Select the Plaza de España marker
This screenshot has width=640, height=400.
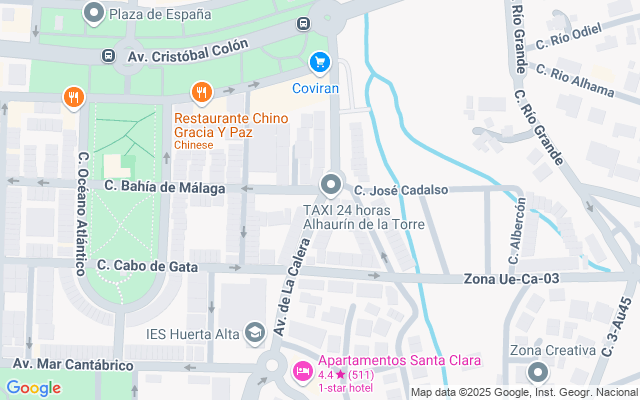(95, 13)
